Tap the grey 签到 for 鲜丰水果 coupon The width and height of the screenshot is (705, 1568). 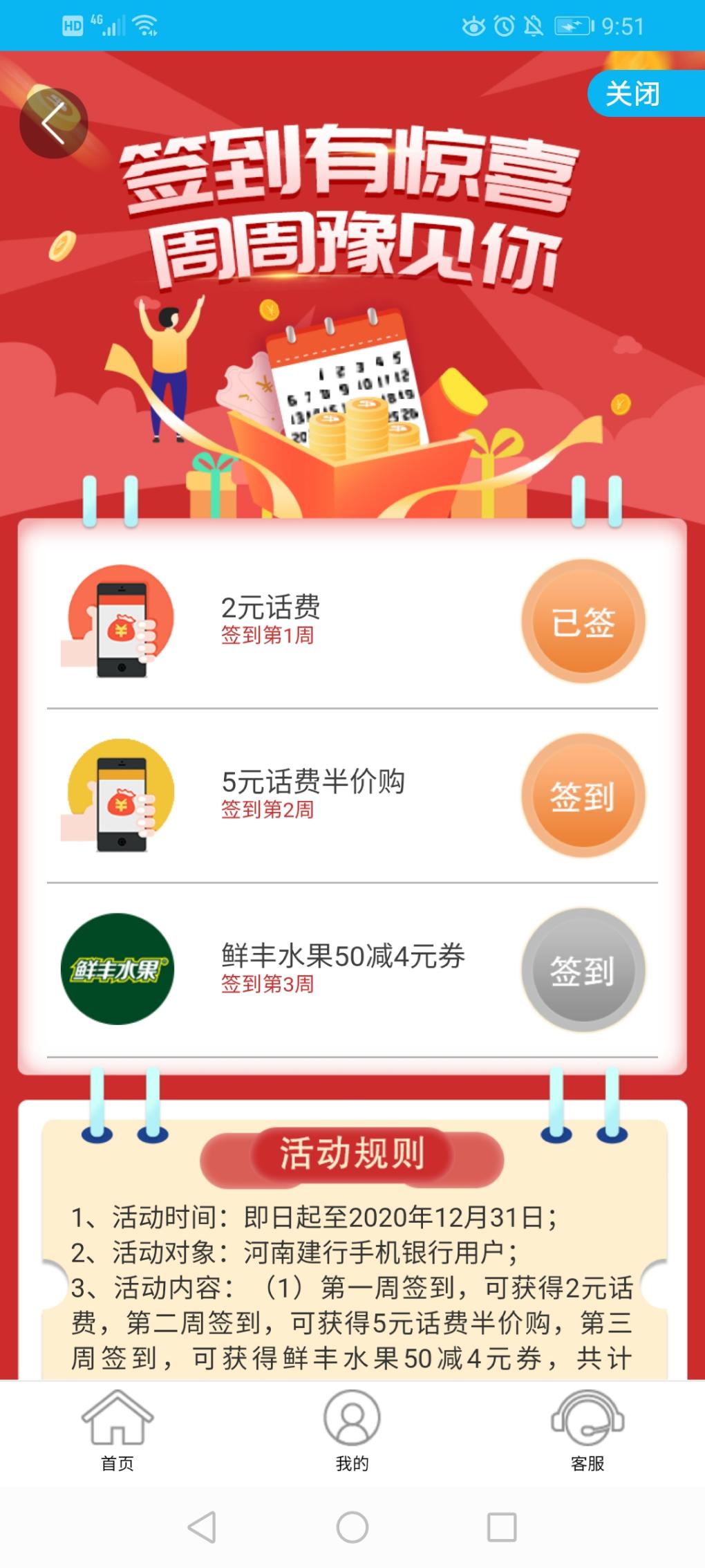tap(583, 970)
